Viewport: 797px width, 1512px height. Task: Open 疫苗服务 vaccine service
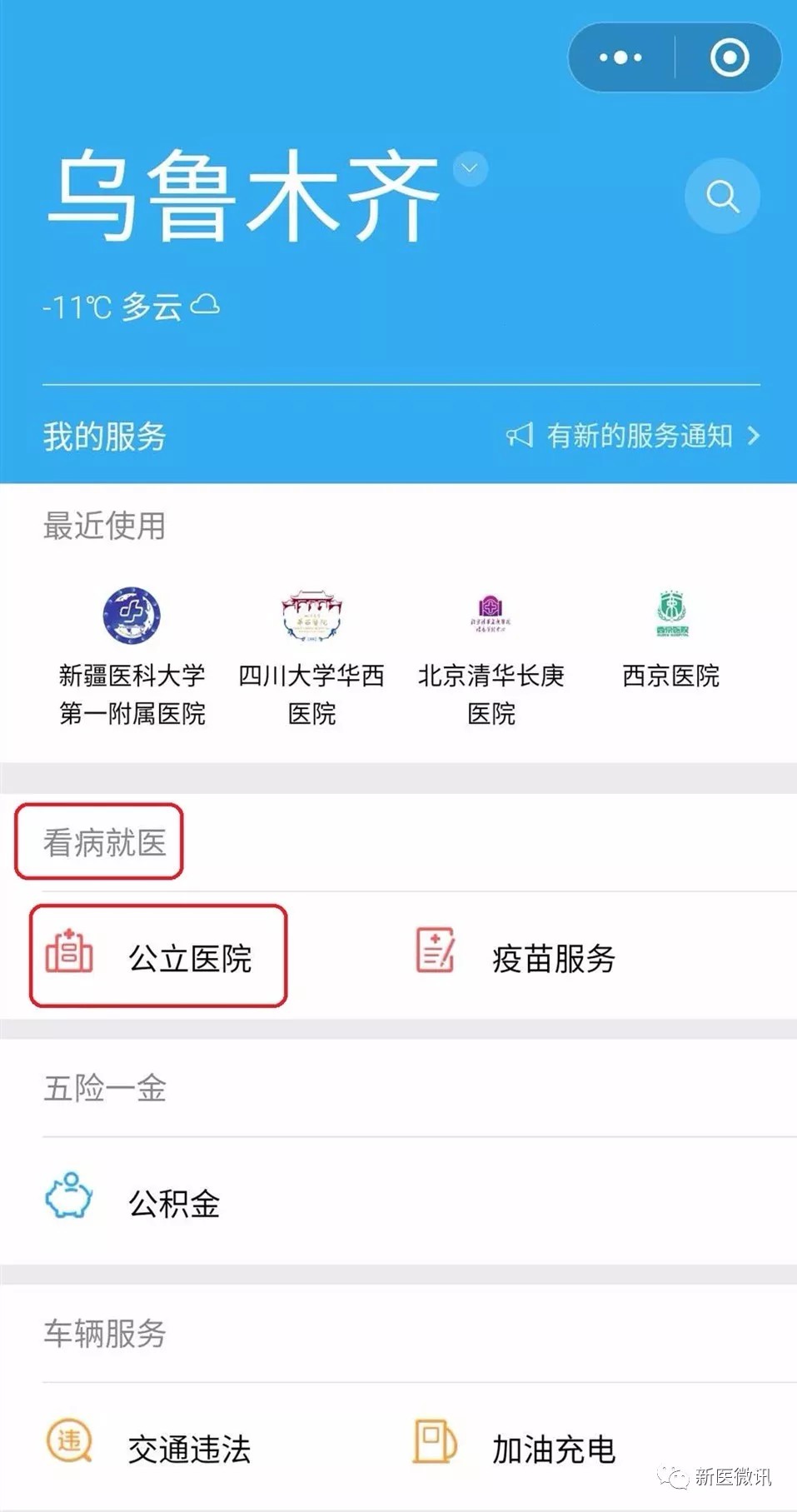coord(516,956)
